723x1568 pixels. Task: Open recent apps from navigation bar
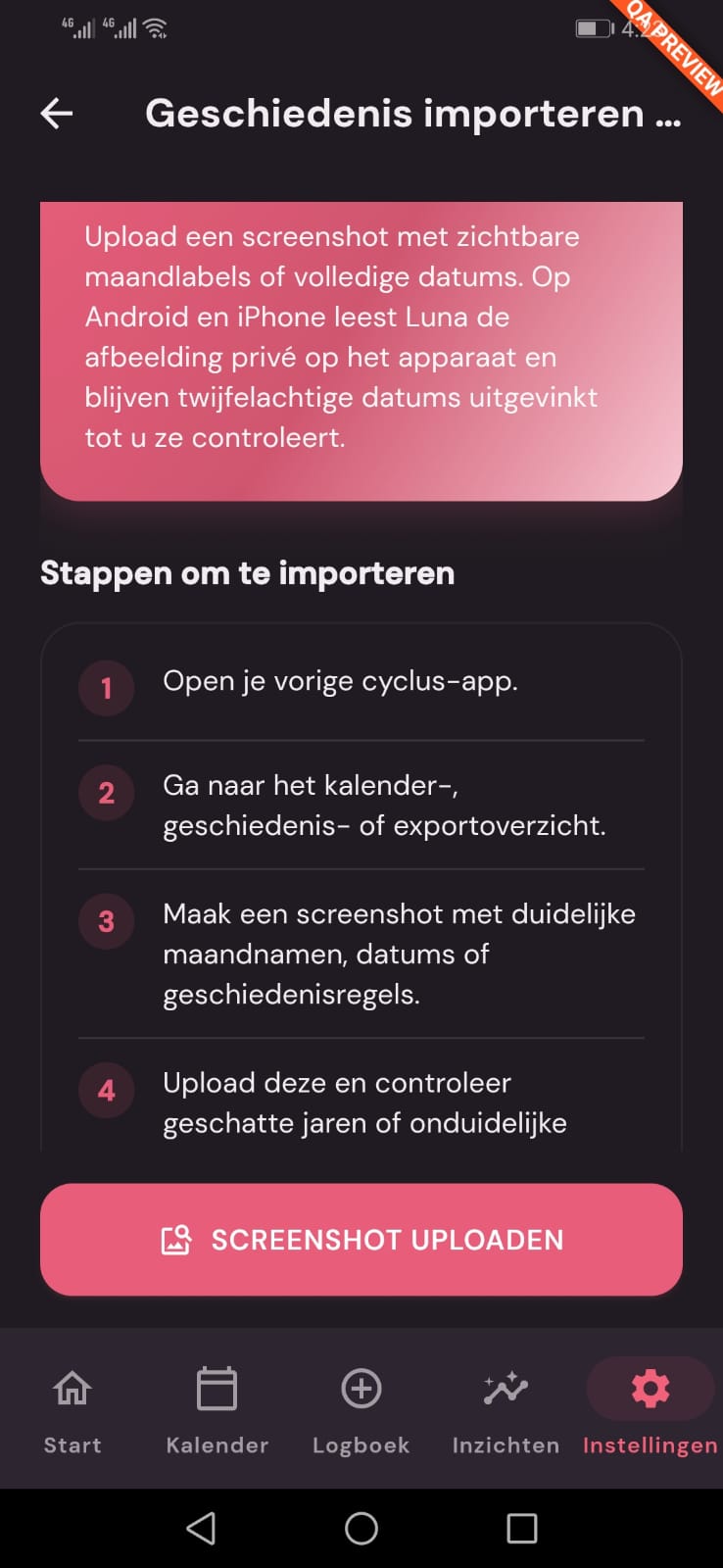[x=521, y=1528]
